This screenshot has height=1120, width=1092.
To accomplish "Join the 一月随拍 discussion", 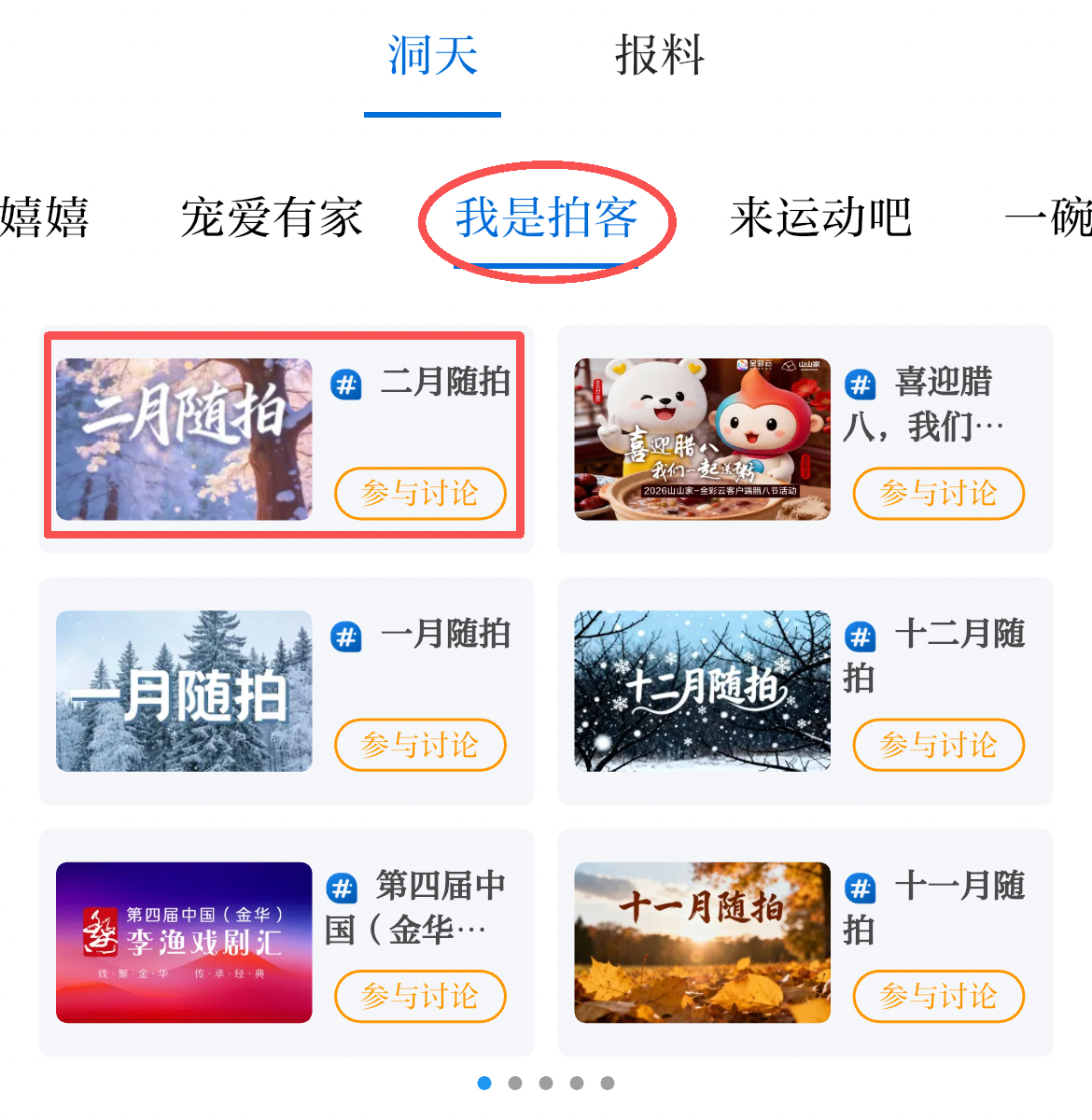I will point(420,745).
